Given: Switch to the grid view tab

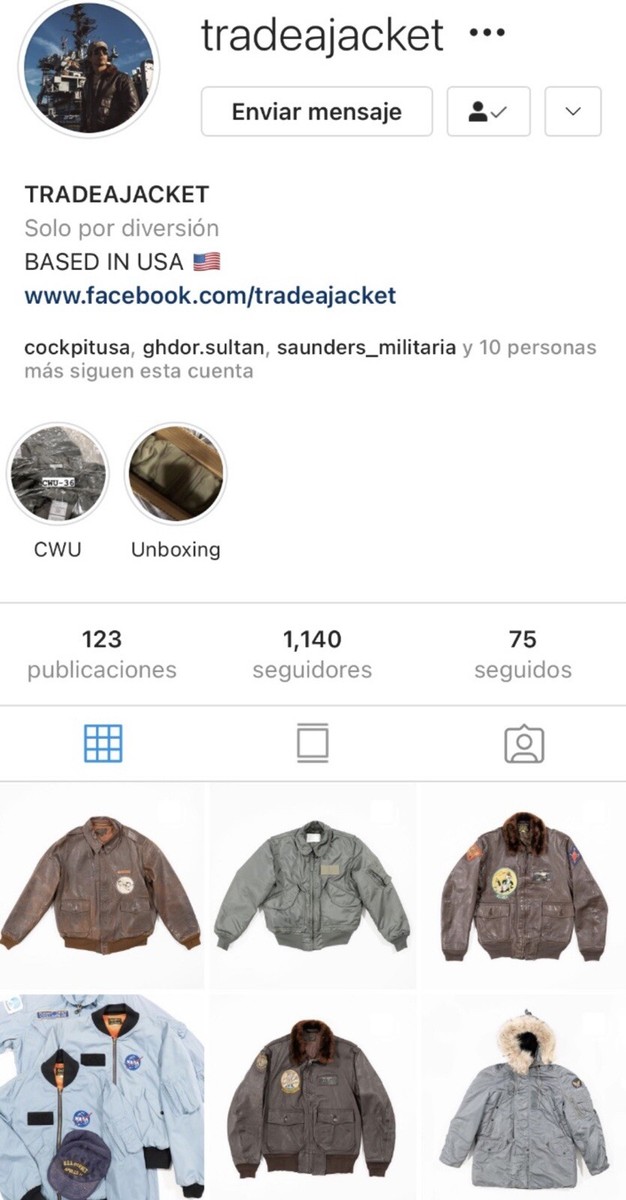Looking at the screenshot, I should tap(103, 744).
